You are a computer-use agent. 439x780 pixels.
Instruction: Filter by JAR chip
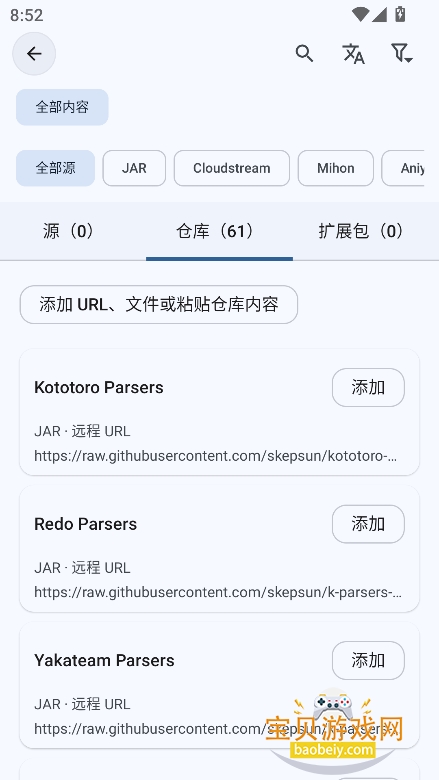pyautogui.click(x=134, y=168)
